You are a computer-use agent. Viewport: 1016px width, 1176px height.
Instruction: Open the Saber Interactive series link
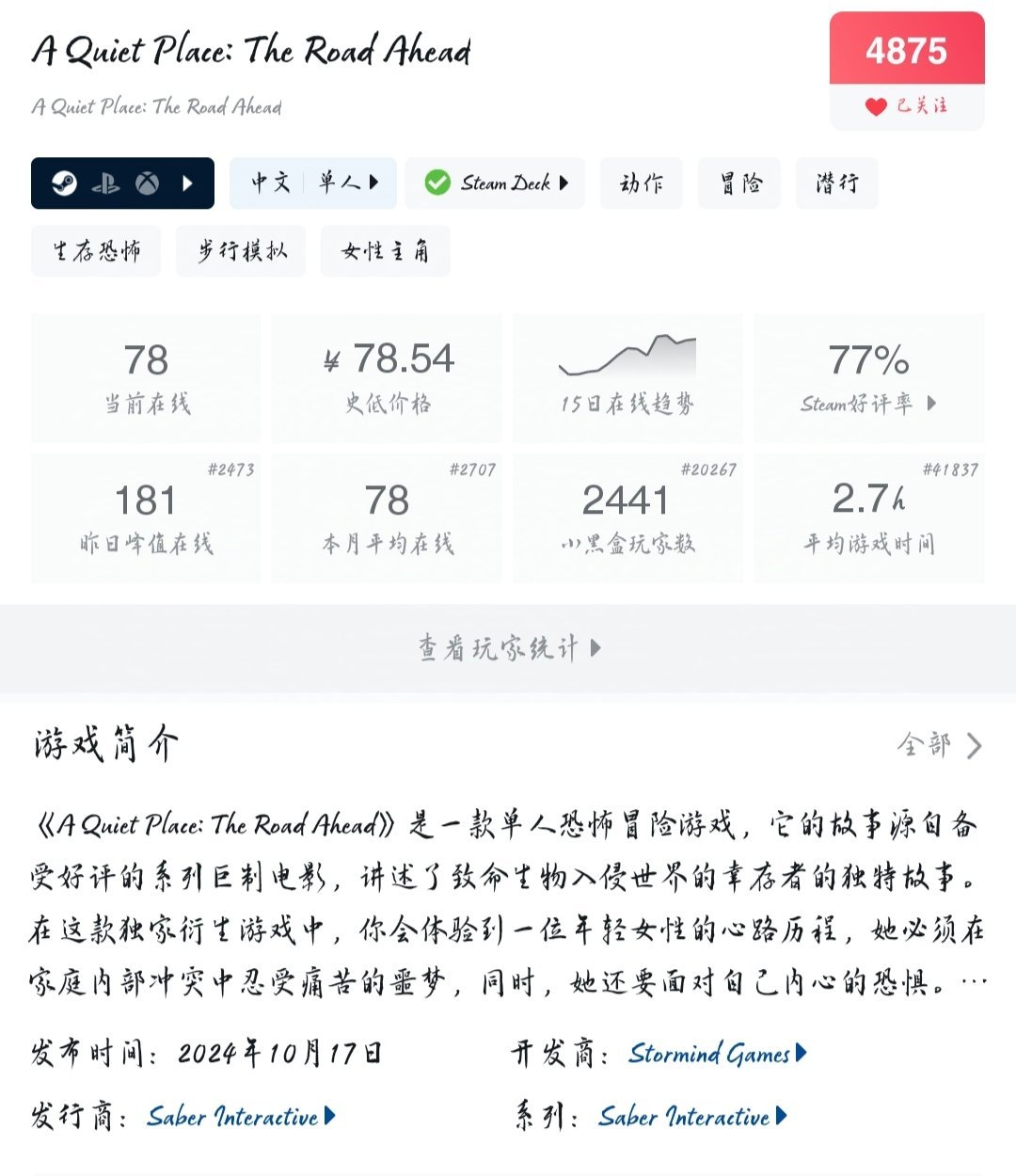(692, 1117)
